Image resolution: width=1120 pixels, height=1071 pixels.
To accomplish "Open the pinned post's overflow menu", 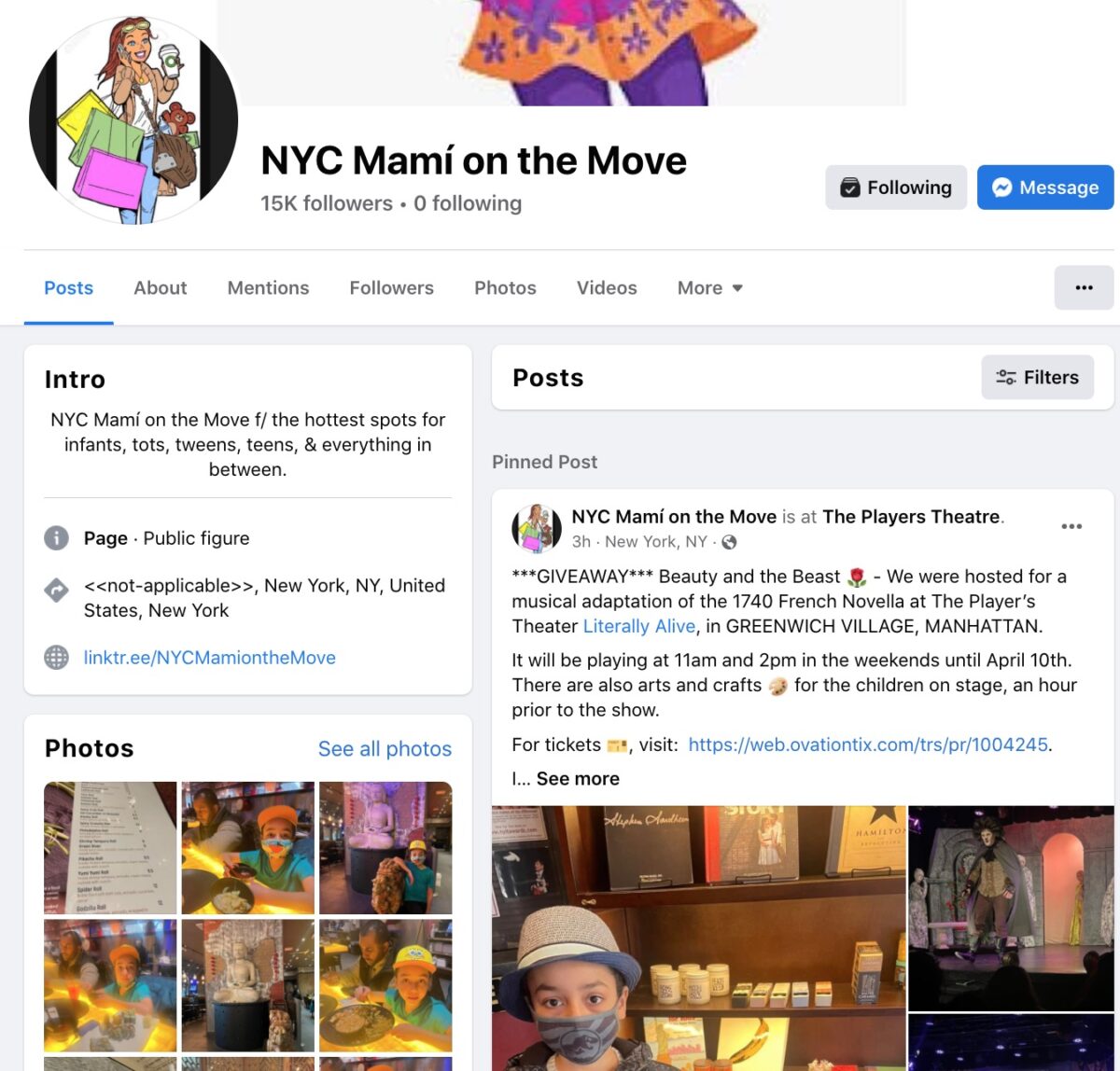I will click(1071, 526).
